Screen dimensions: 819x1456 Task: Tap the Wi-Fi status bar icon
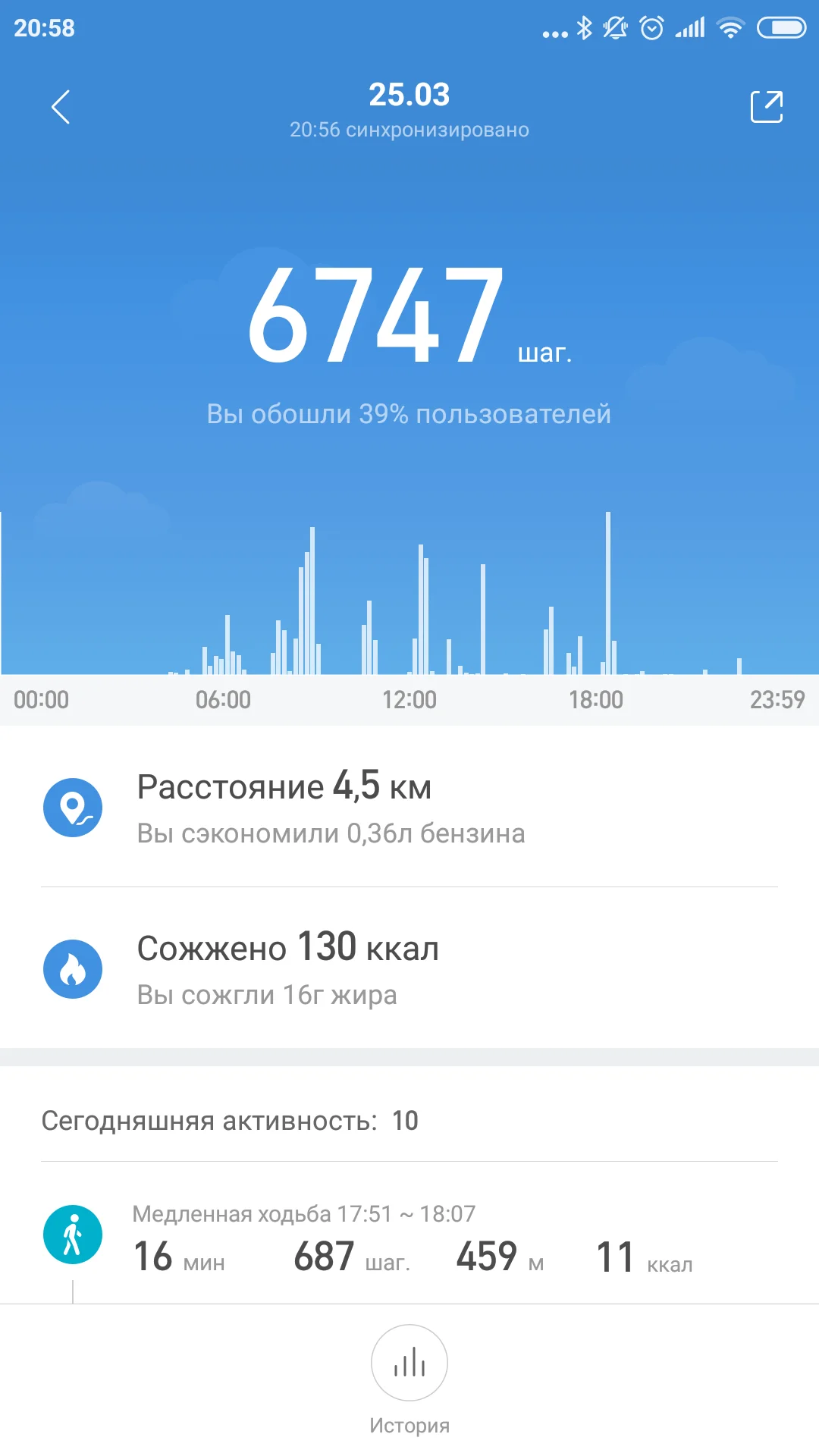click(730, 27)
